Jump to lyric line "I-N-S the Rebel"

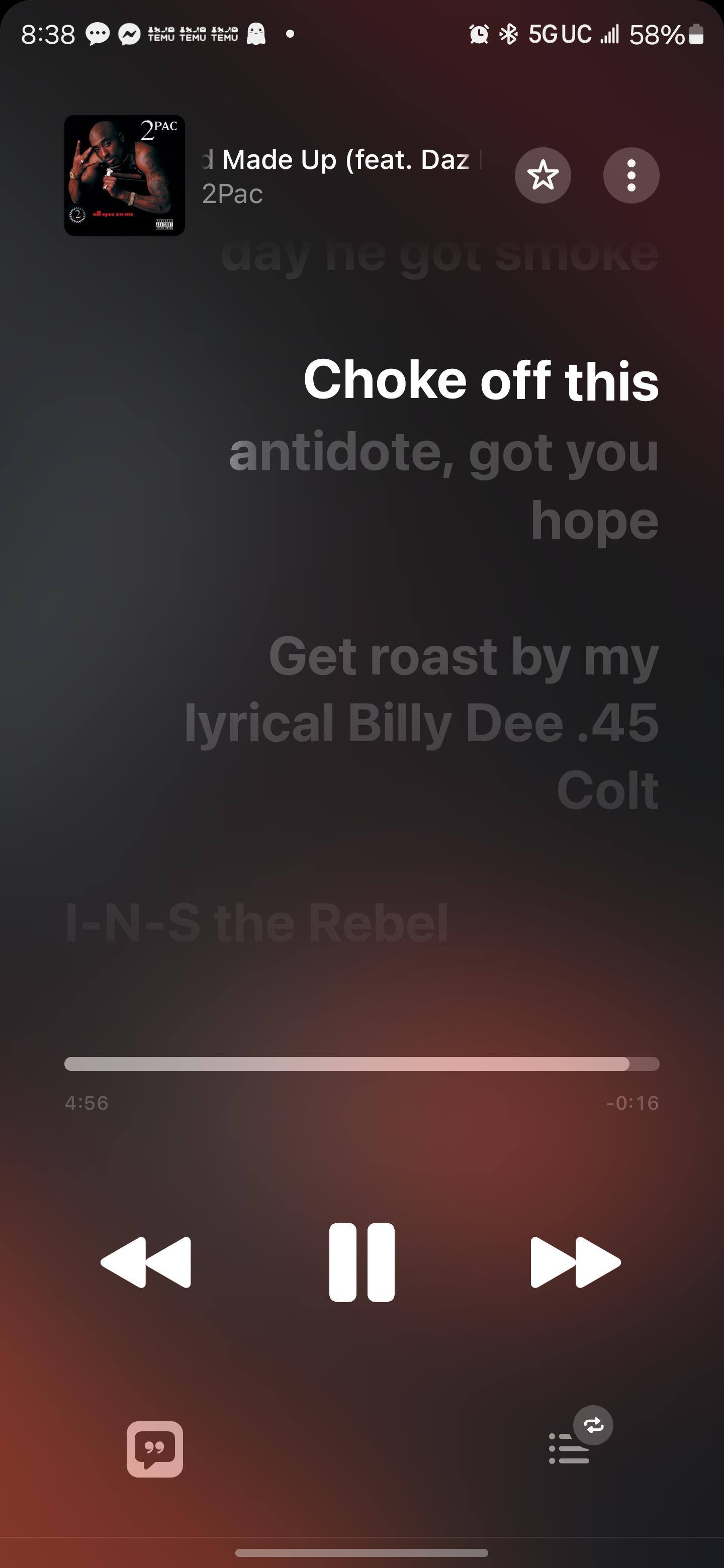pyautogui.click(x=257, y=923)
